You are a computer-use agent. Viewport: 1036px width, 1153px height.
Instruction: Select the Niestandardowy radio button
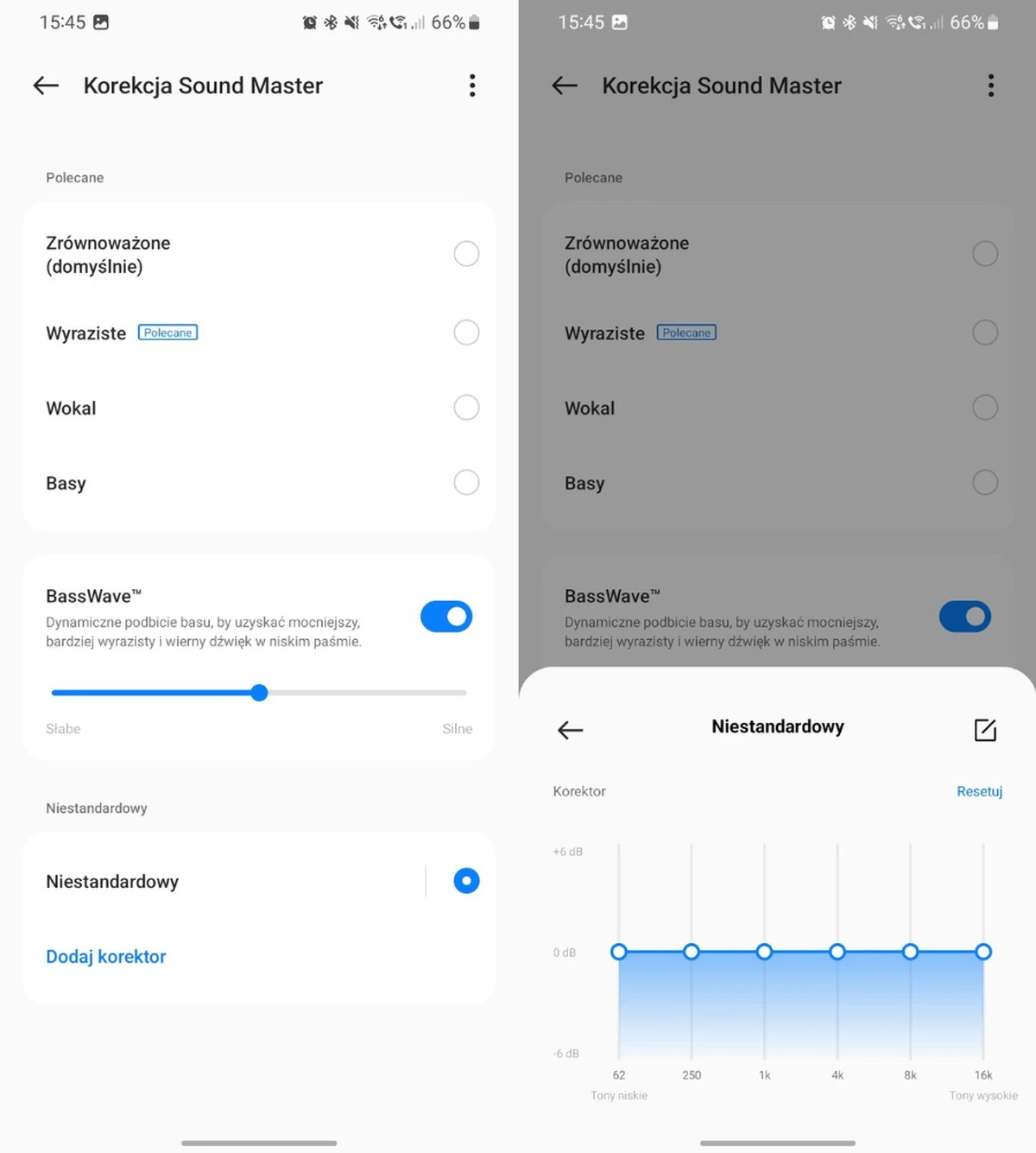466,881
